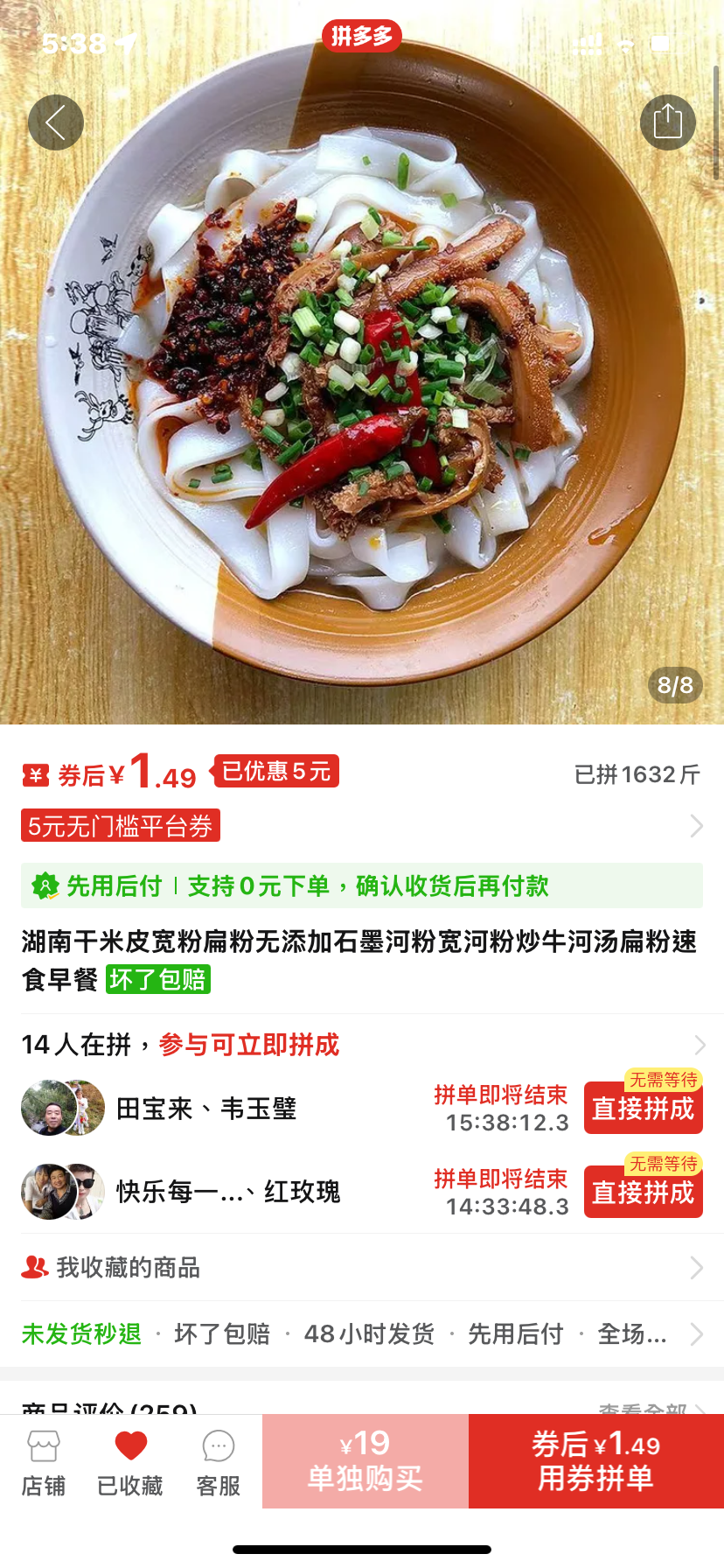Open 我收藏的商品 row
This screenshot has height=1568, width=724.
pos(361,1267)
